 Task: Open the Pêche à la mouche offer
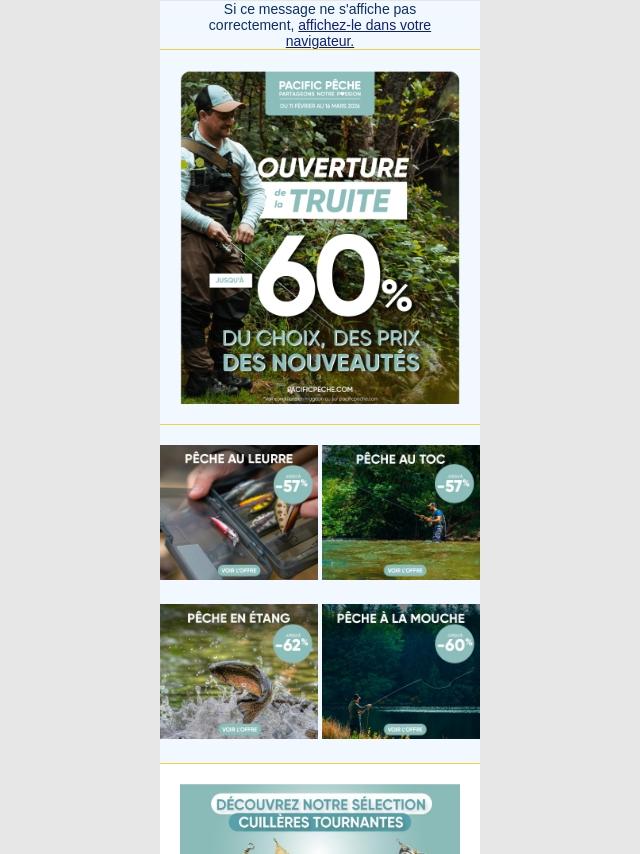pos(401,671)
